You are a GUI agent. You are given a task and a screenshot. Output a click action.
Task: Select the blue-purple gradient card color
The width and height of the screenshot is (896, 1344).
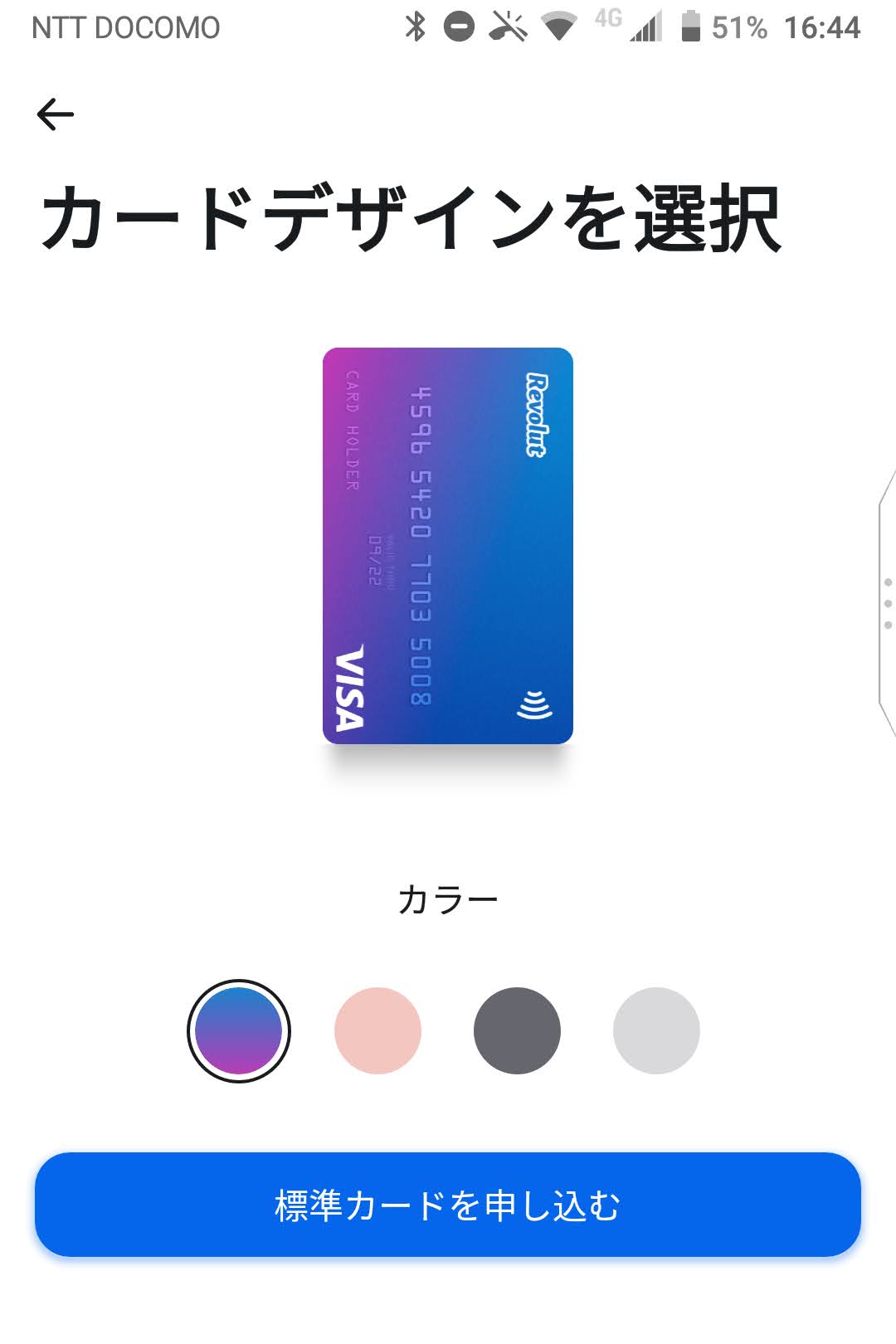click(x=239, y=1030)
